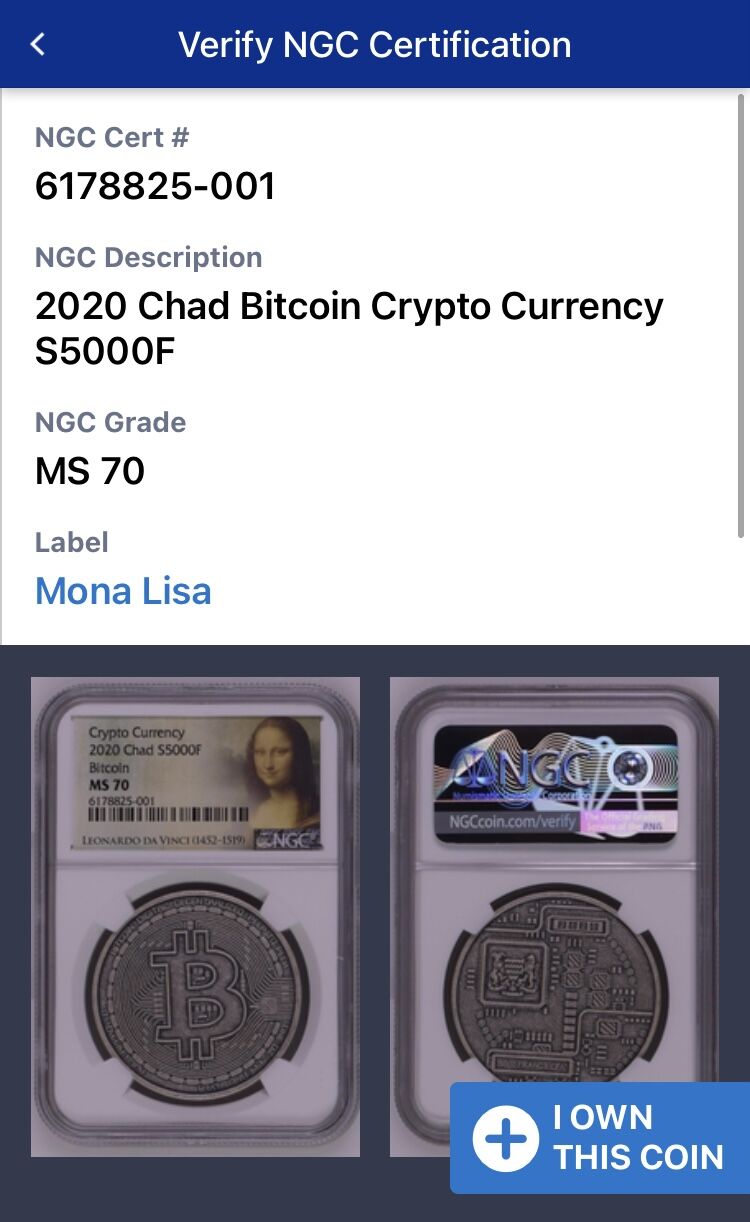Click the Bitcoin symbol on the coin face

point(195,990)
